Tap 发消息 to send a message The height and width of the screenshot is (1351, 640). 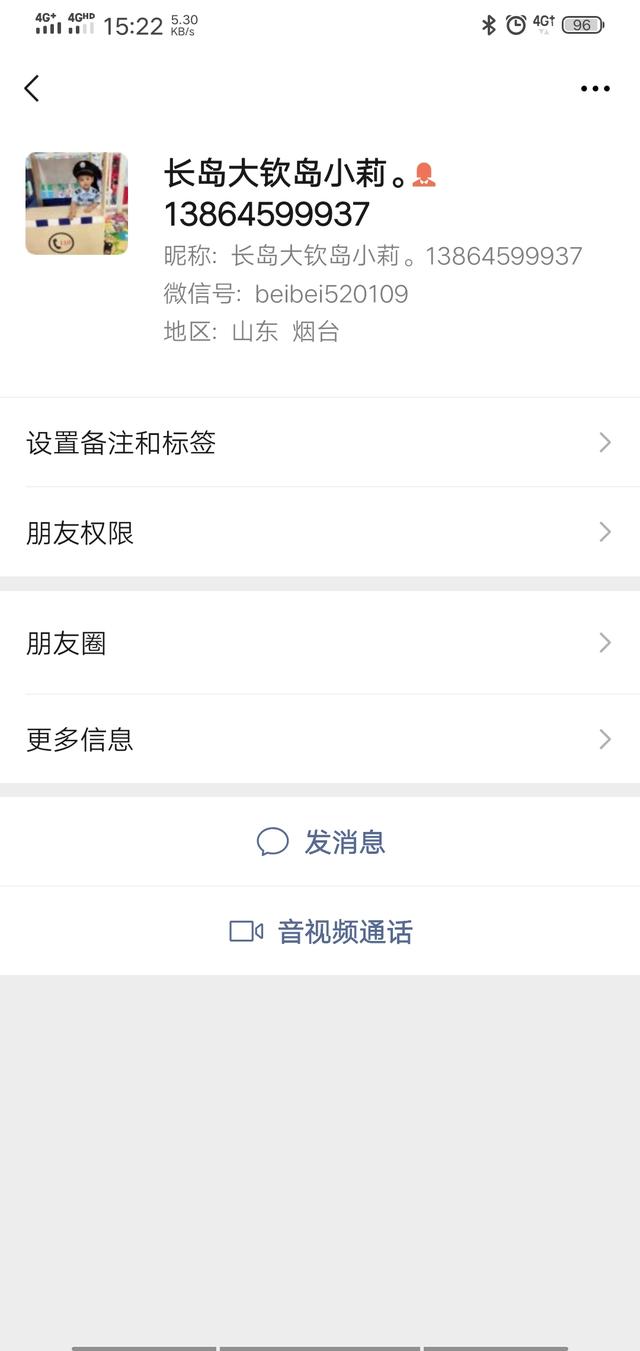322,842
